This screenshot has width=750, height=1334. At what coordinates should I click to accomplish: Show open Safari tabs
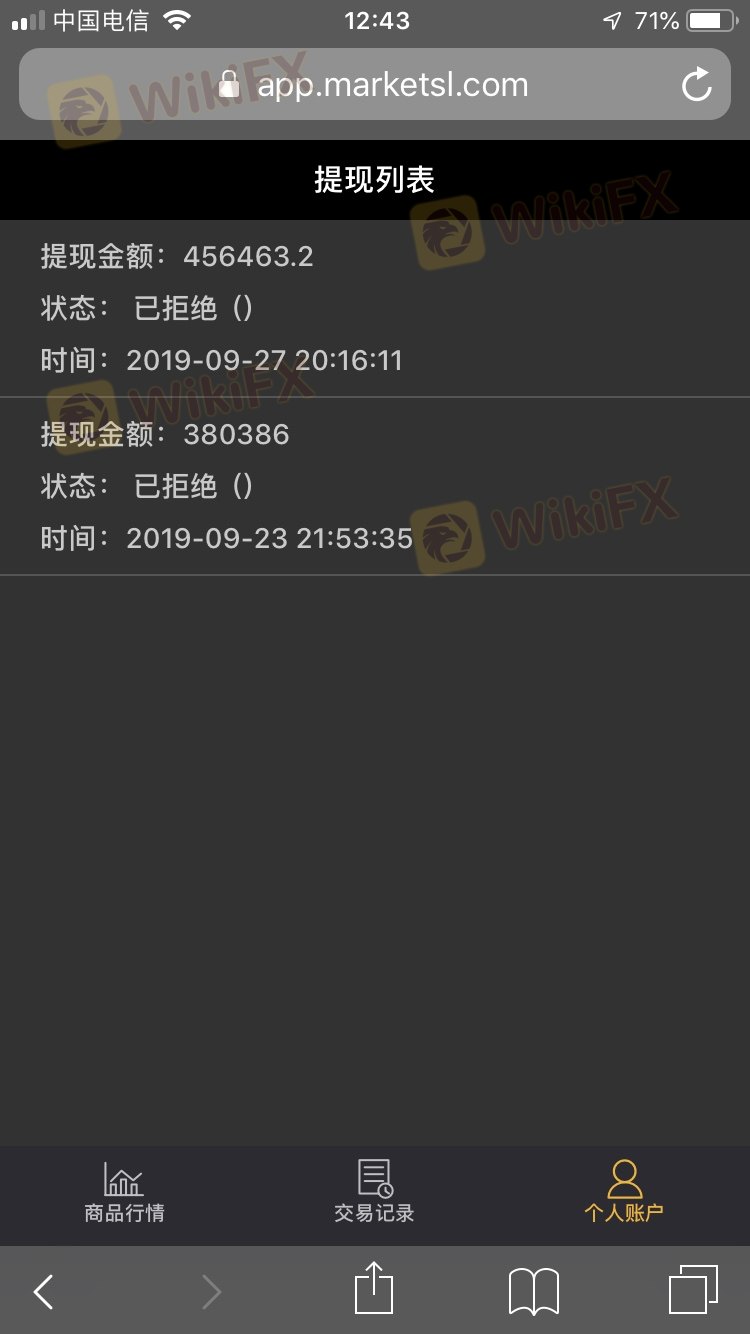pyautogui.click(x=693, y=1290)
